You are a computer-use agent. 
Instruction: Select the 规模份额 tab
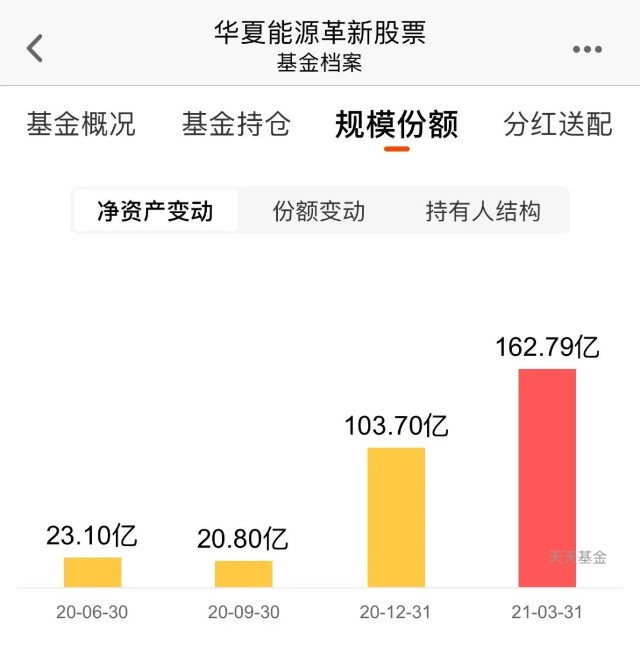(396, 125)
